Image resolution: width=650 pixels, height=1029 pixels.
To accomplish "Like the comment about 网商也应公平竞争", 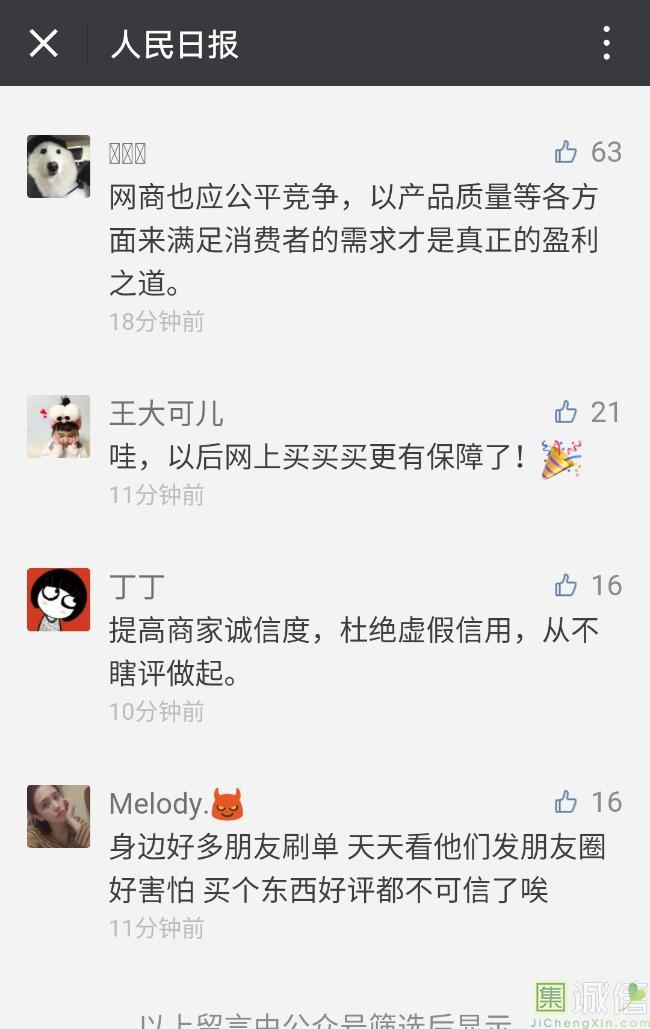I will pyautogui.click(x=566, y=152).
